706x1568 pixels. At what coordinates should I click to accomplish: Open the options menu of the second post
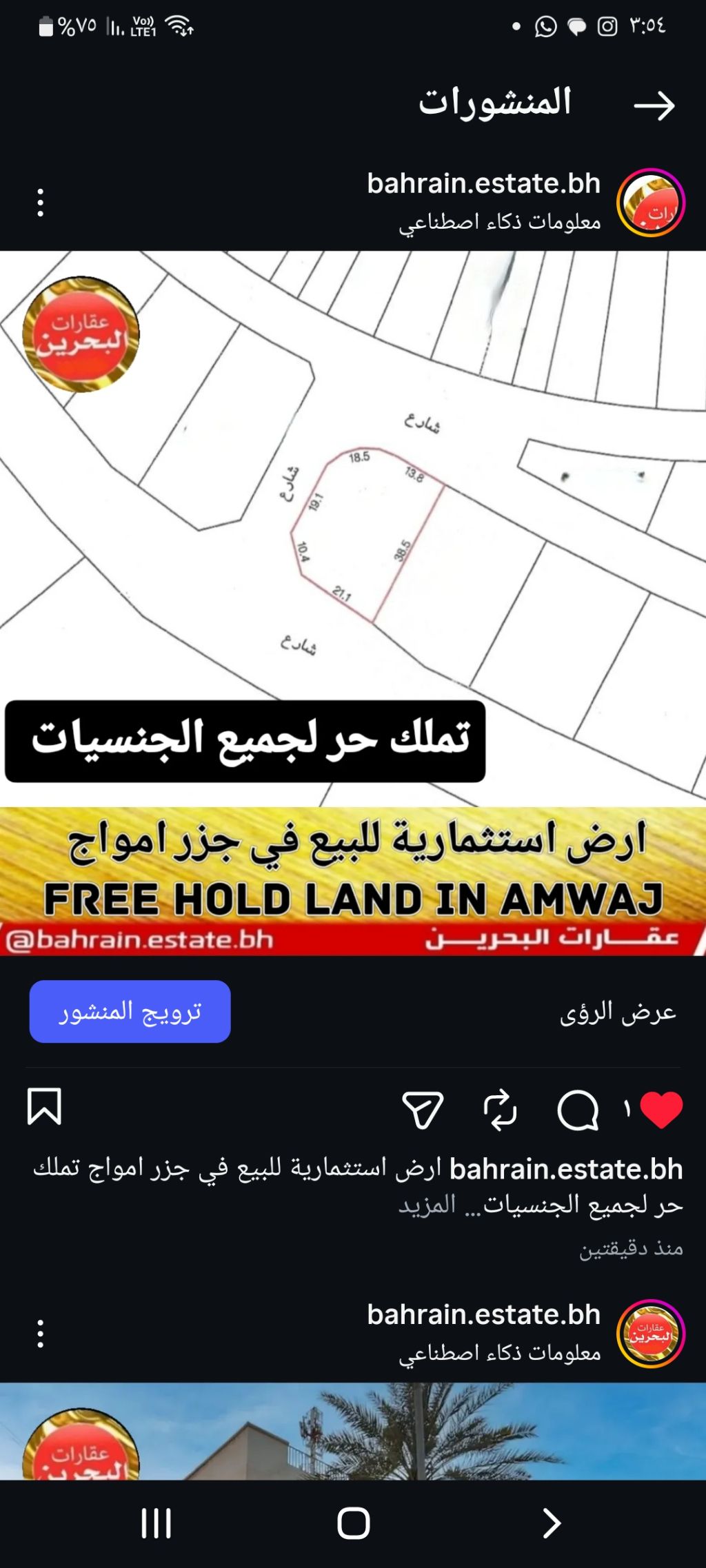[x=41, y=1334]
